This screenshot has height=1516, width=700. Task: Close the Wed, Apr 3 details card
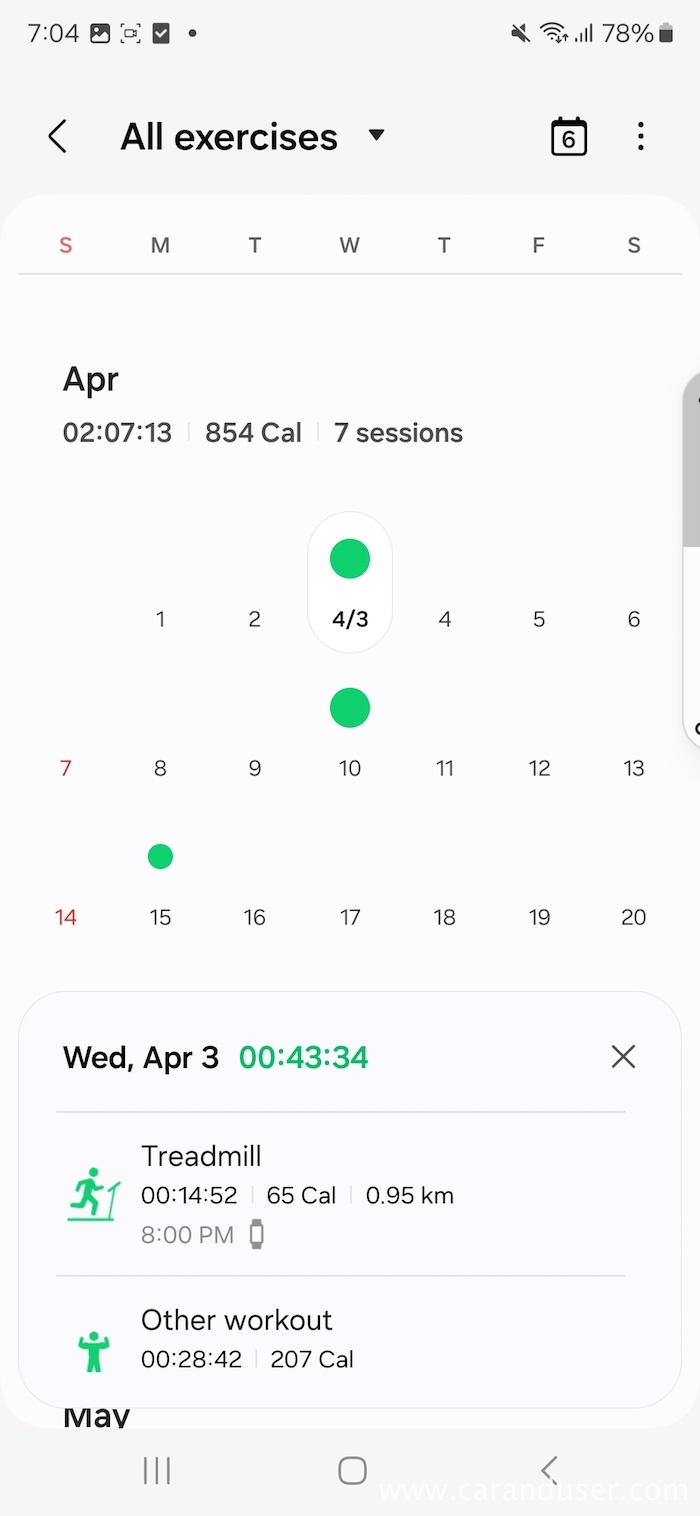coord(623,1056)
